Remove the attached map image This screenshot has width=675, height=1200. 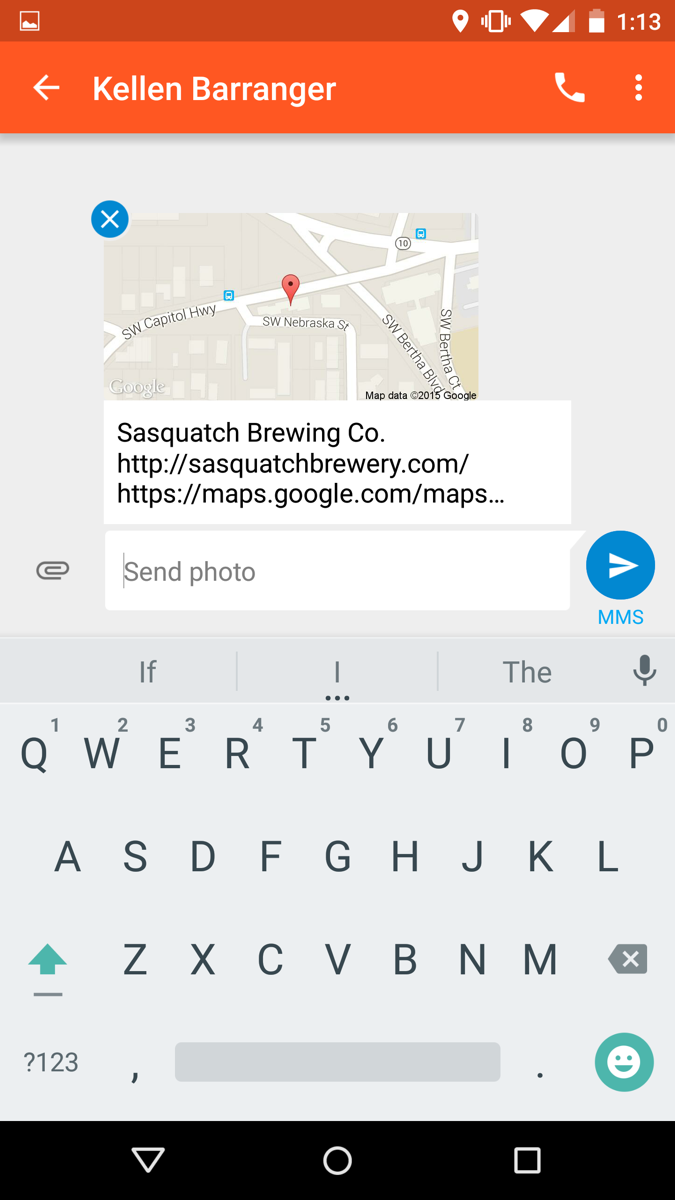[110, 219]
